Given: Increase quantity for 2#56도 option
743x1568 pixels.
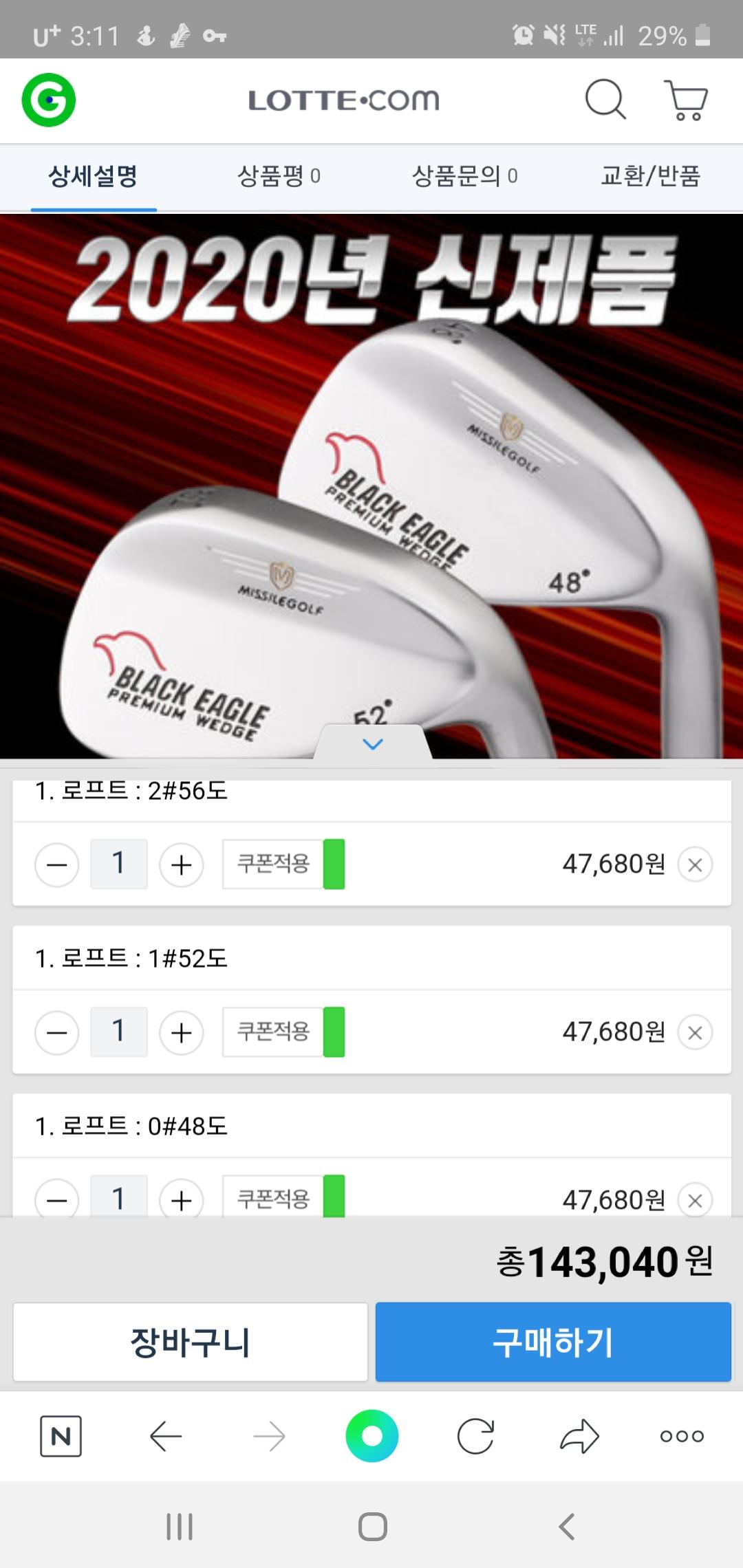Looking at the screenshot, I should coord(181,864).
